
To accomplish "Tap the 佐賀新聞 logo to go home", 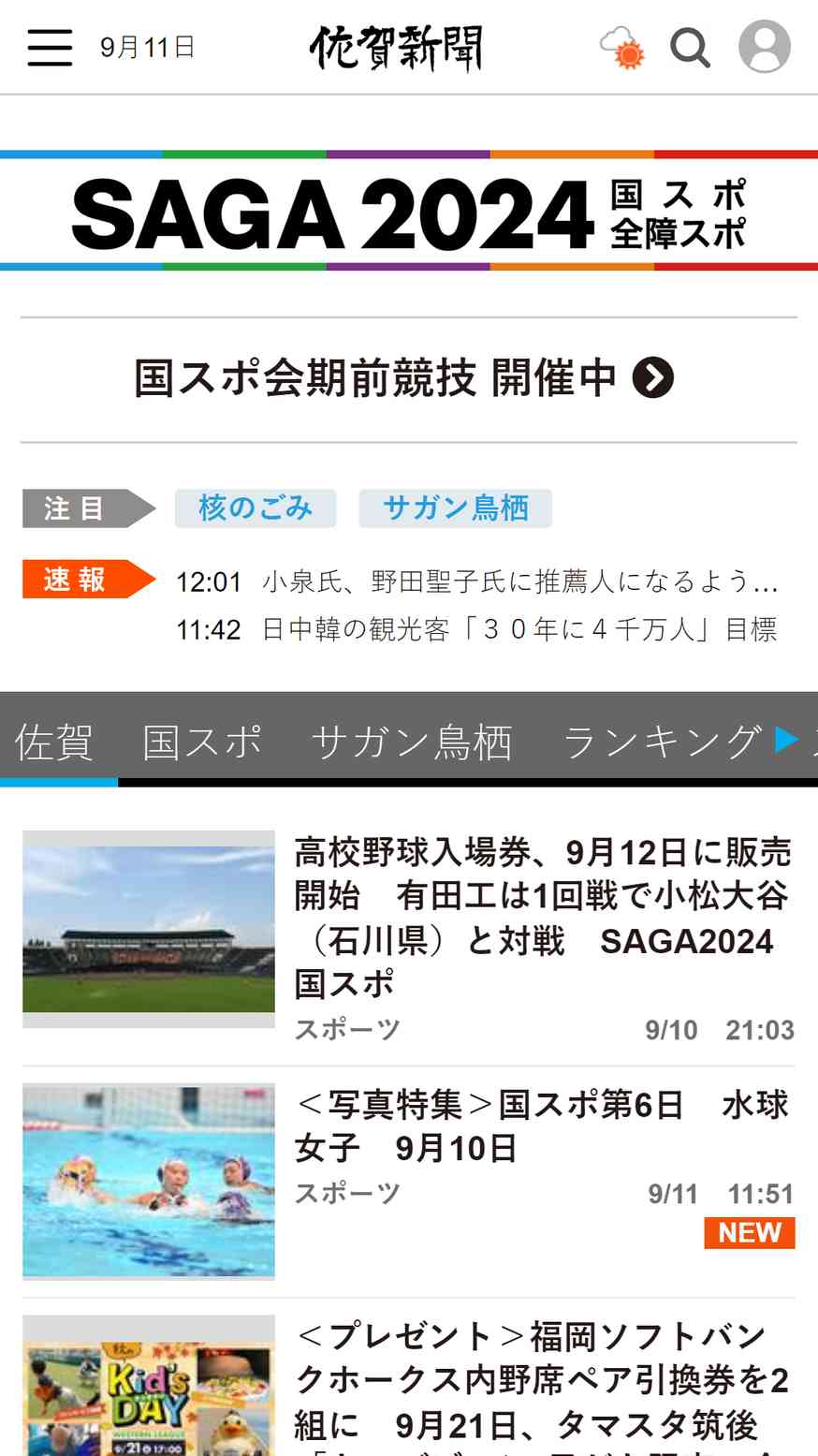I will click(396, 47).
